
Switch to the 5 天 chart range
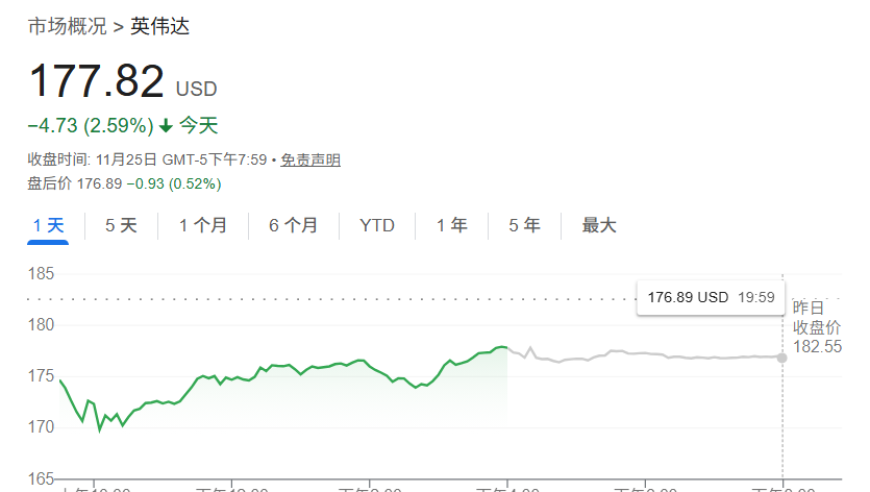click(x=121, y=226)
